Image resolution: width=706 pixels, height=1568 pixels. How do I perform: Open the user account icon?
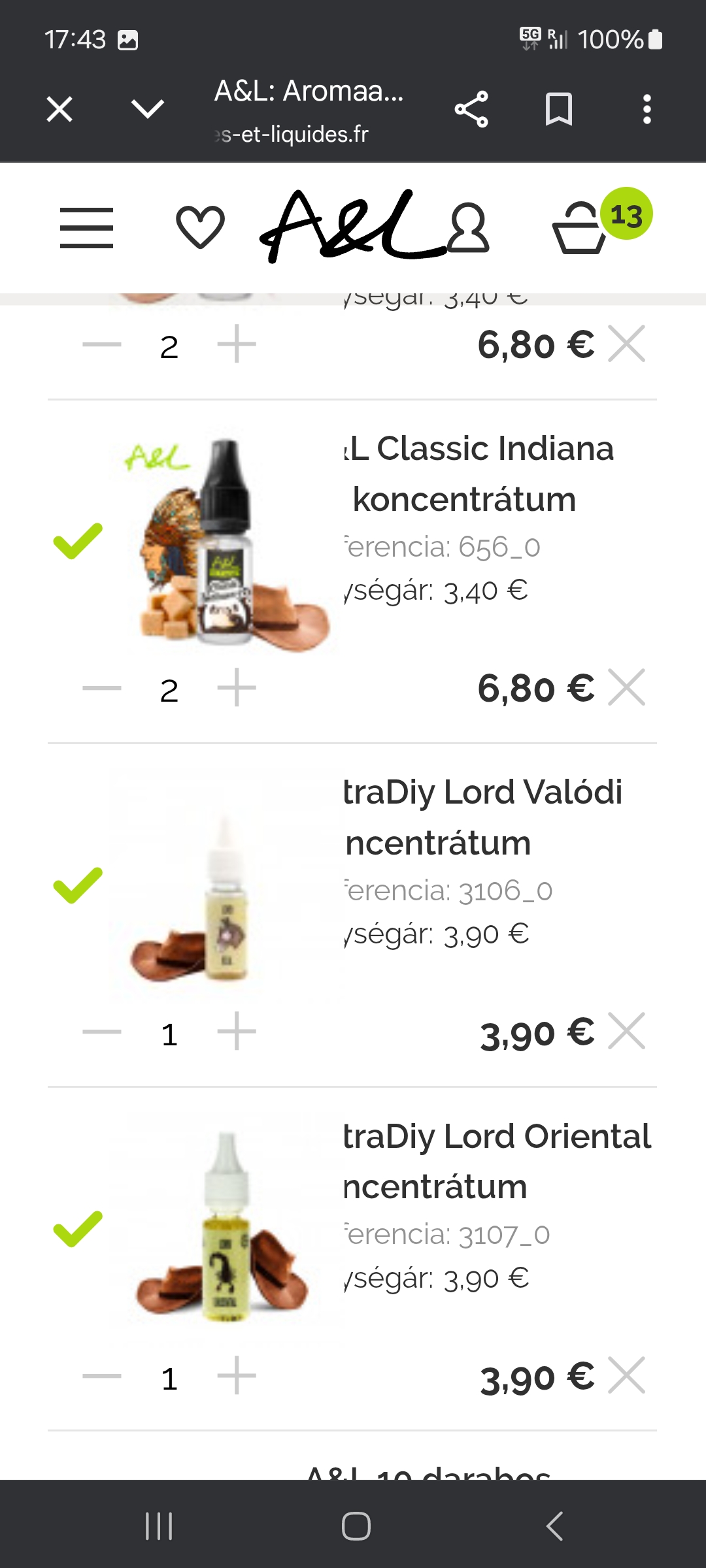point(469,228)
